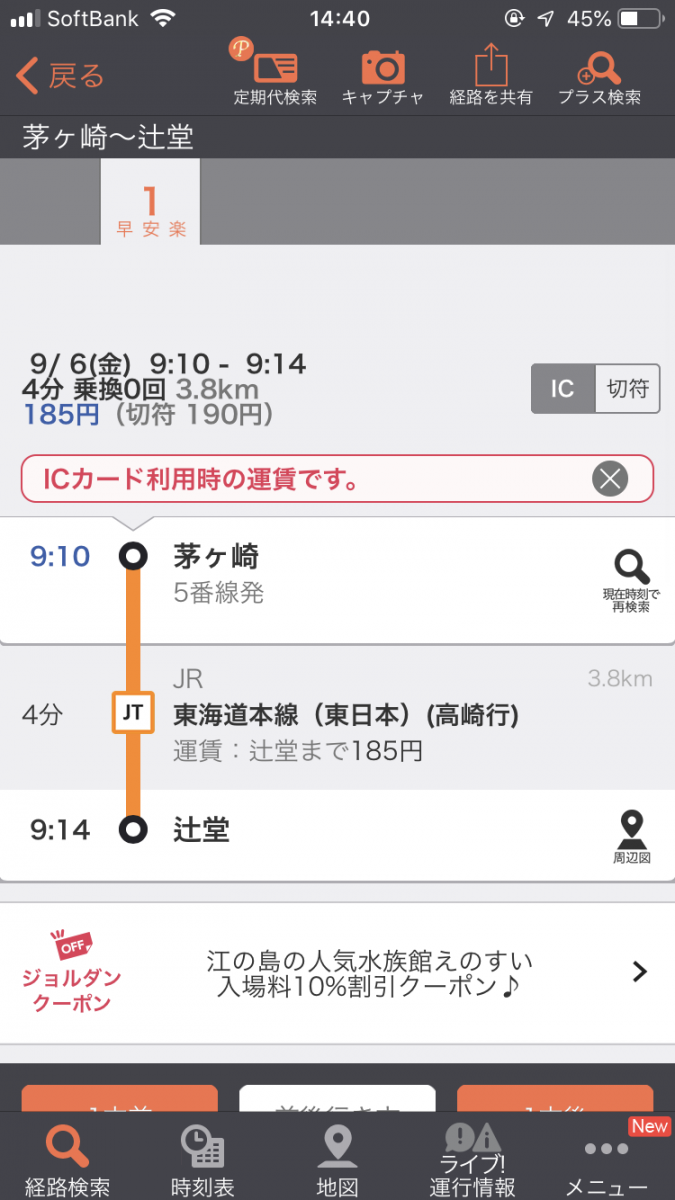This screenshot has width=675, height=1200.
Task: Switch to the 時刻表 timetable tab
Action: coord(202,1160)
